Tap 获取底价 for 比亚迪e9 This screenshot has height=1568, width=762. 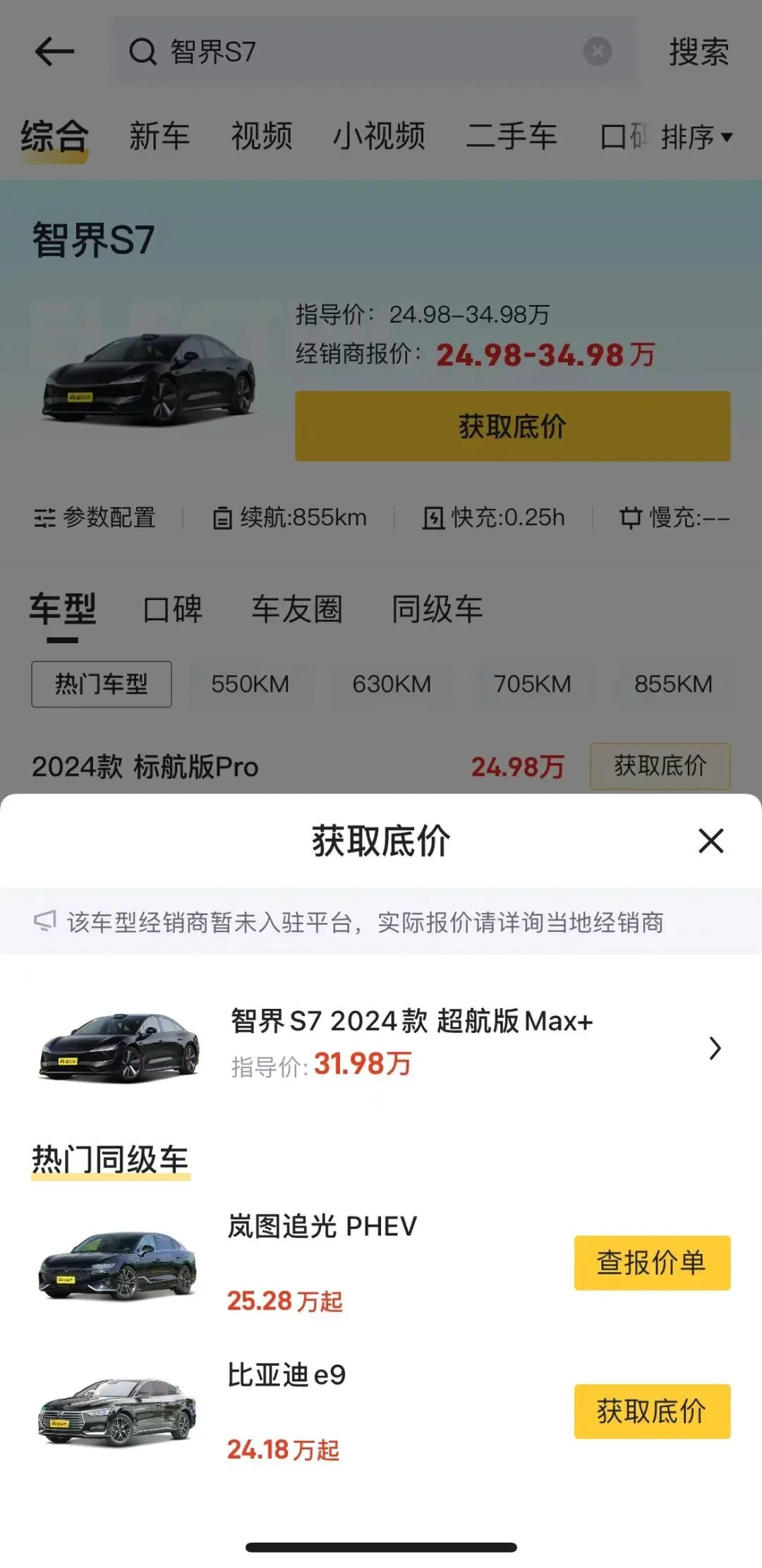(x=651, y=1411)
